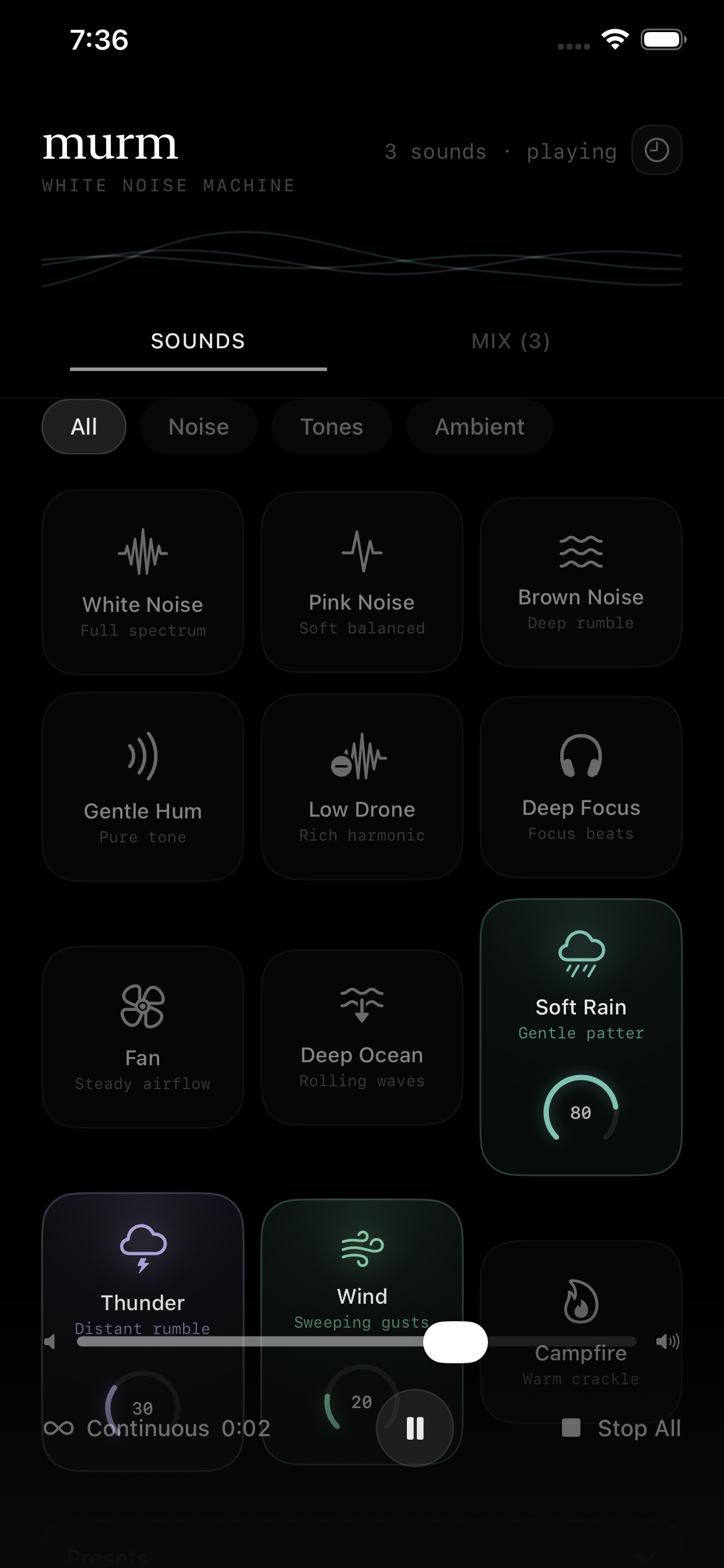The height and width of the screenshot is (1568, 724).
Task: Show only Ambient sounds
Action: coord(479,426)
